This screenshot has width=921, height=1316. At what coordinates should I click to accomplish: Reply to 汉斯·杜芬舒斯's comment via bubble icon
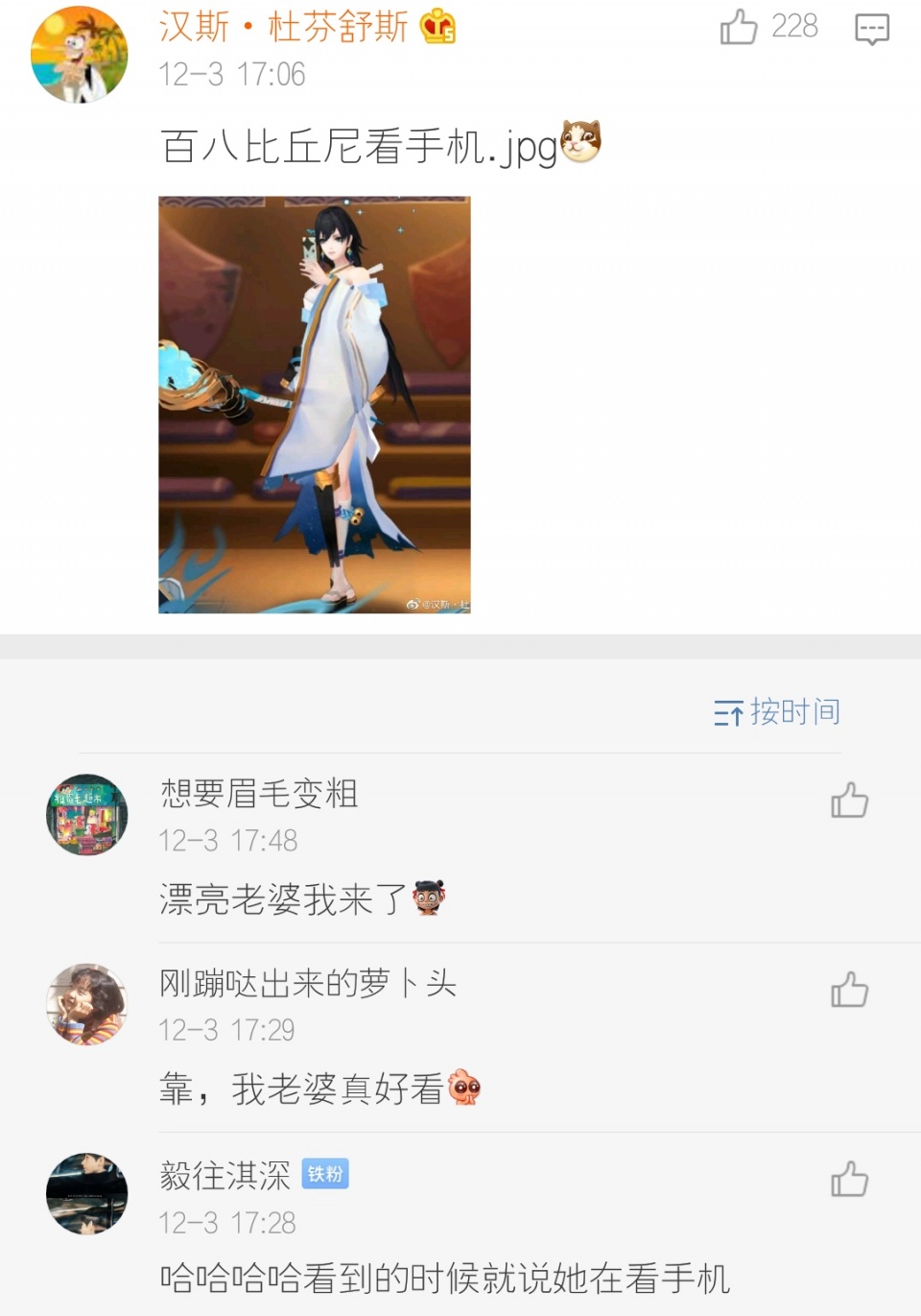(x=872, y=29)
